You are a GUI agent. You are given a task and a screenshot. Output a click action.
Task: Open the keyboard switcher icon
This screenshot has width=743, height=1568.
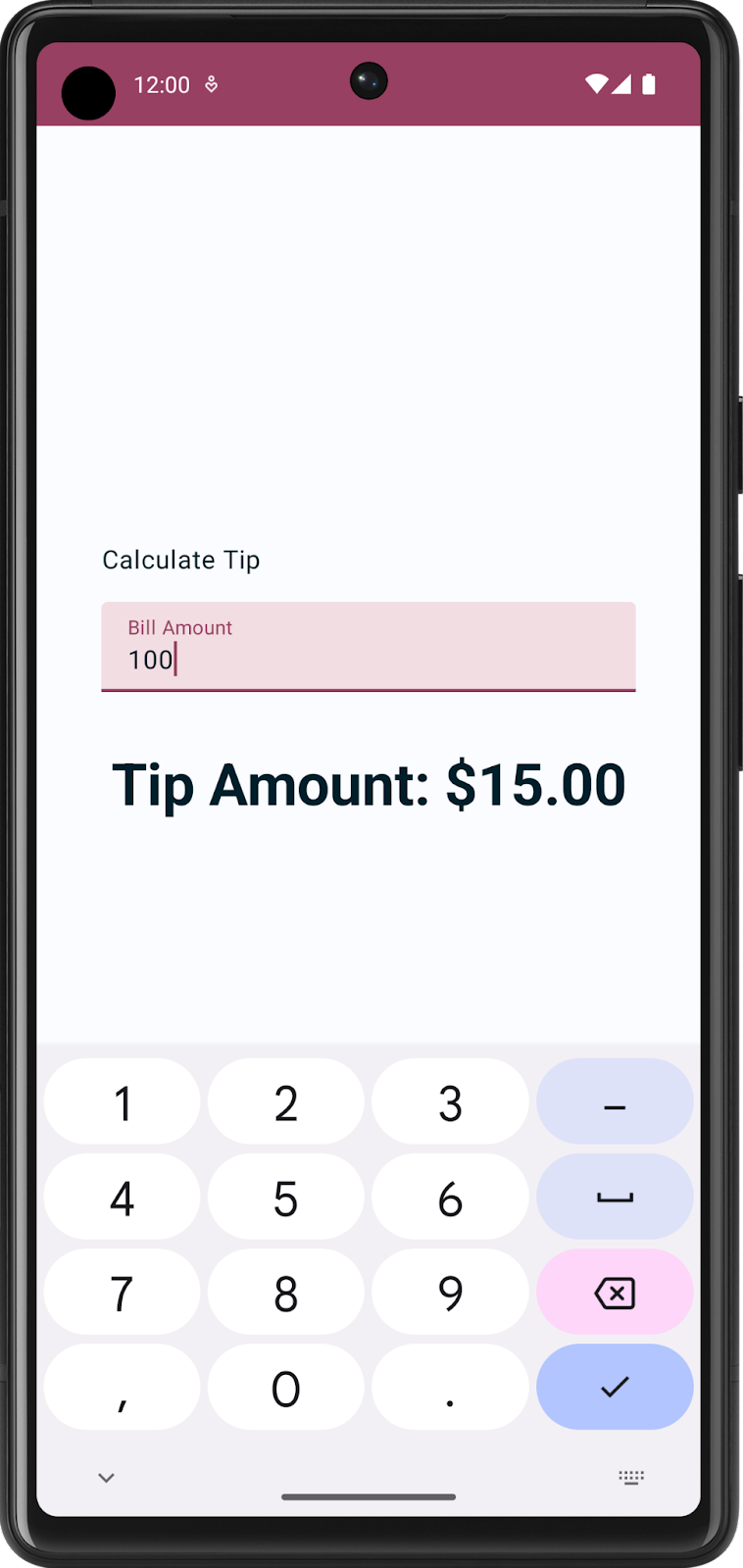[631, 1478]
